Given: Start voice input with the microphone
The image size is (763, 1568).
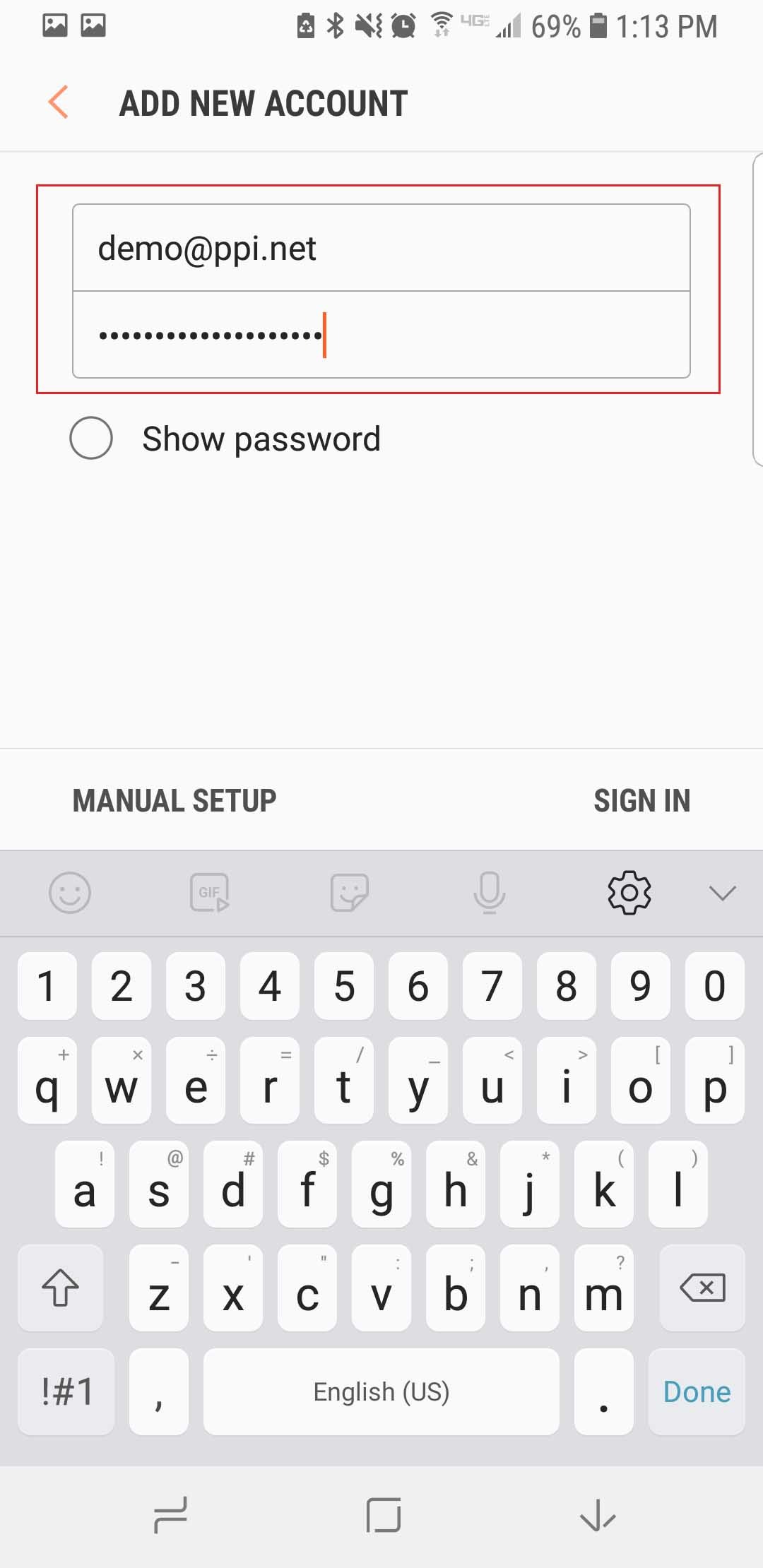Looking at the screenshot, I should pyautogui.click(x=489, y=893).
